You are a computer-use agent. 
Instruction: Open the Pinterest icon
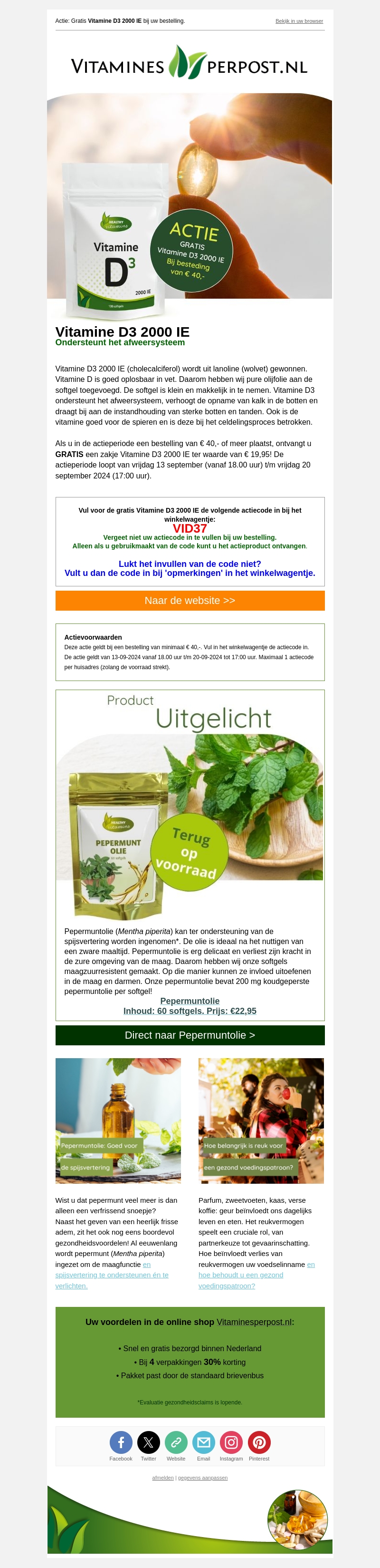click(259, 1442)
